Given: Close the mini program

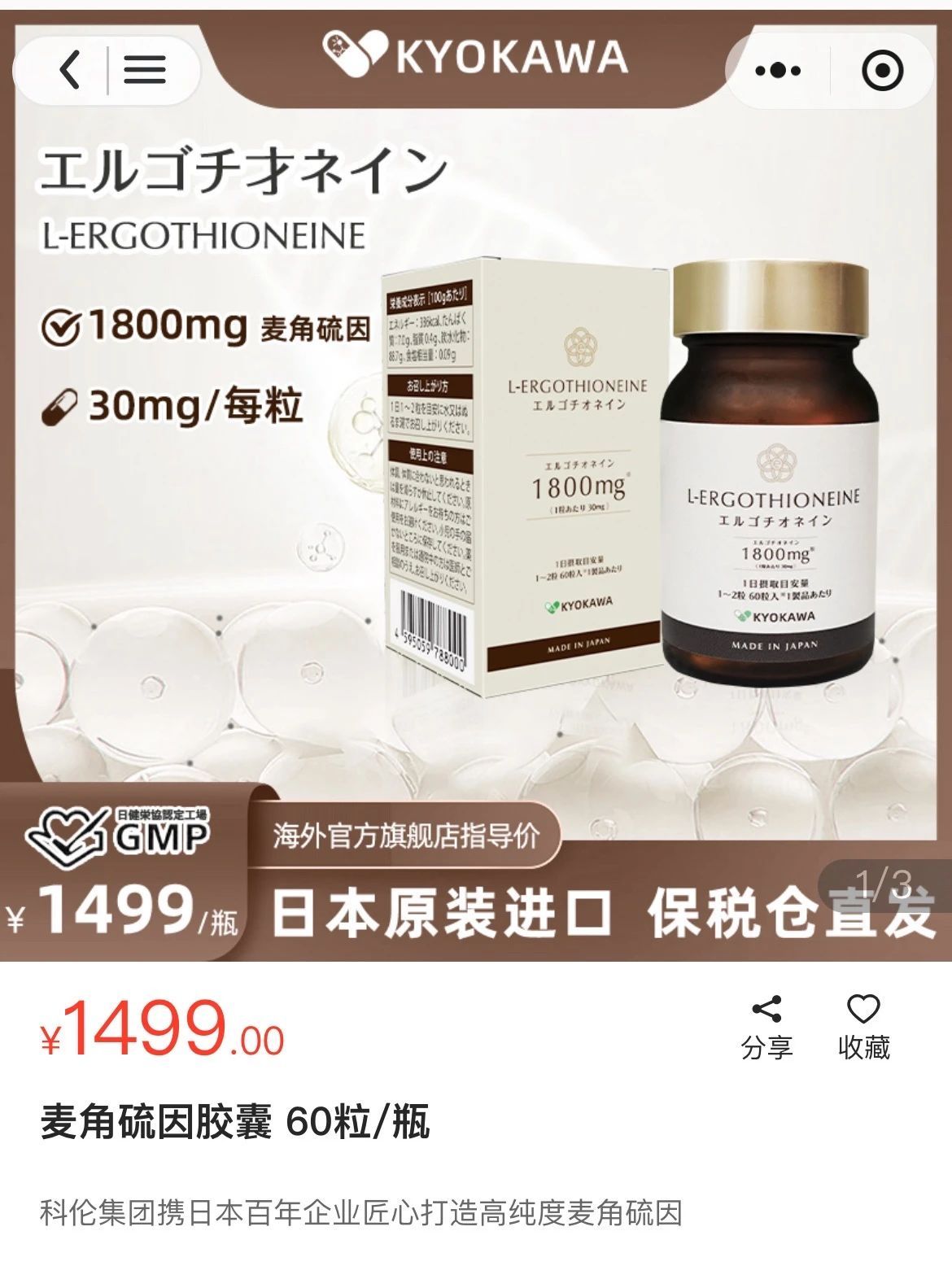Looking at the screenshot, I should [881, 71].
